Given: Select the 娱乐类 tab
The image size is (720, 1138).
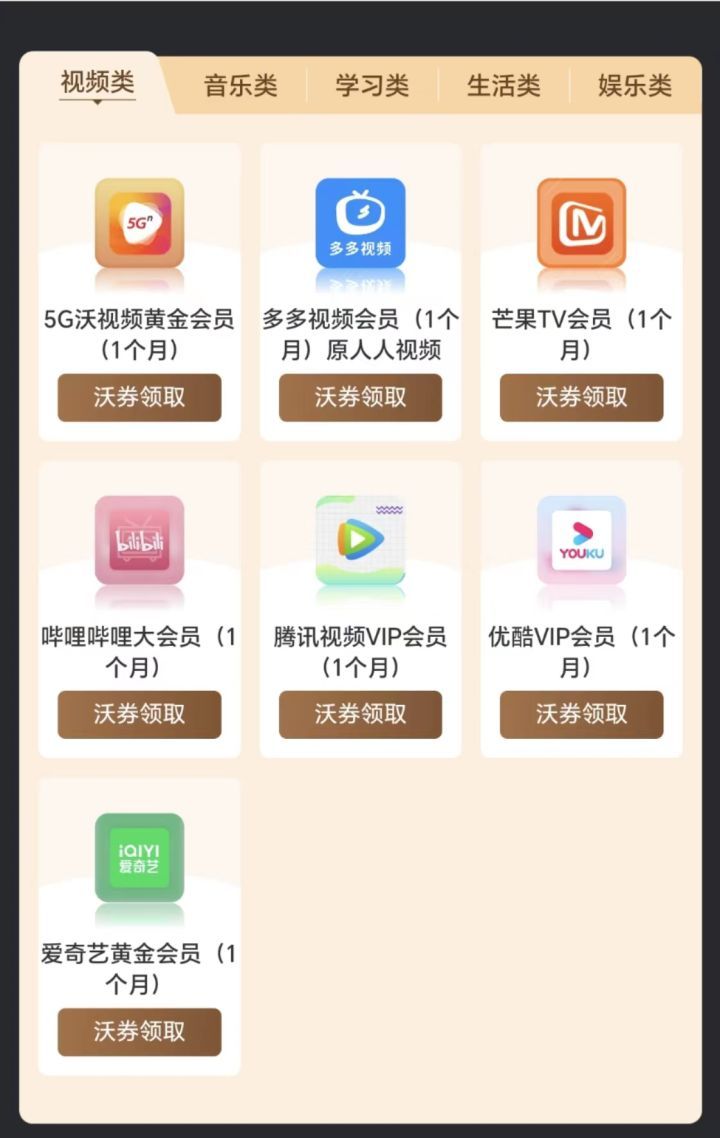Looking at the screenshot, I should [634, 85].
